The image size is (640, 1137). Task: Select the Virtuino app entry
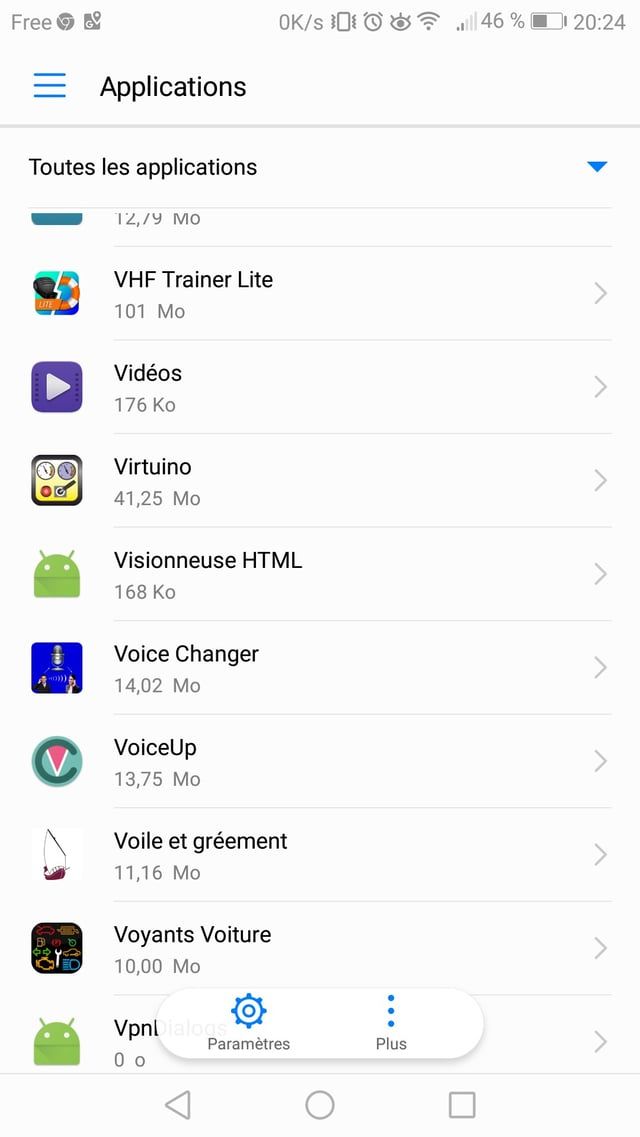[x=320, y=481]
